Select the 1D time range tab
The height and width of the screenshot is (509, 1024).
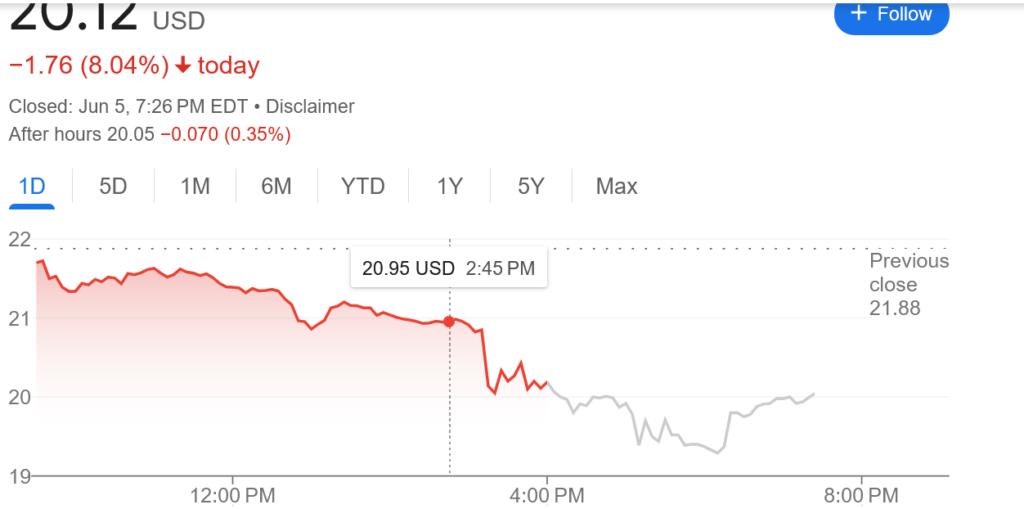coord(32,186)
